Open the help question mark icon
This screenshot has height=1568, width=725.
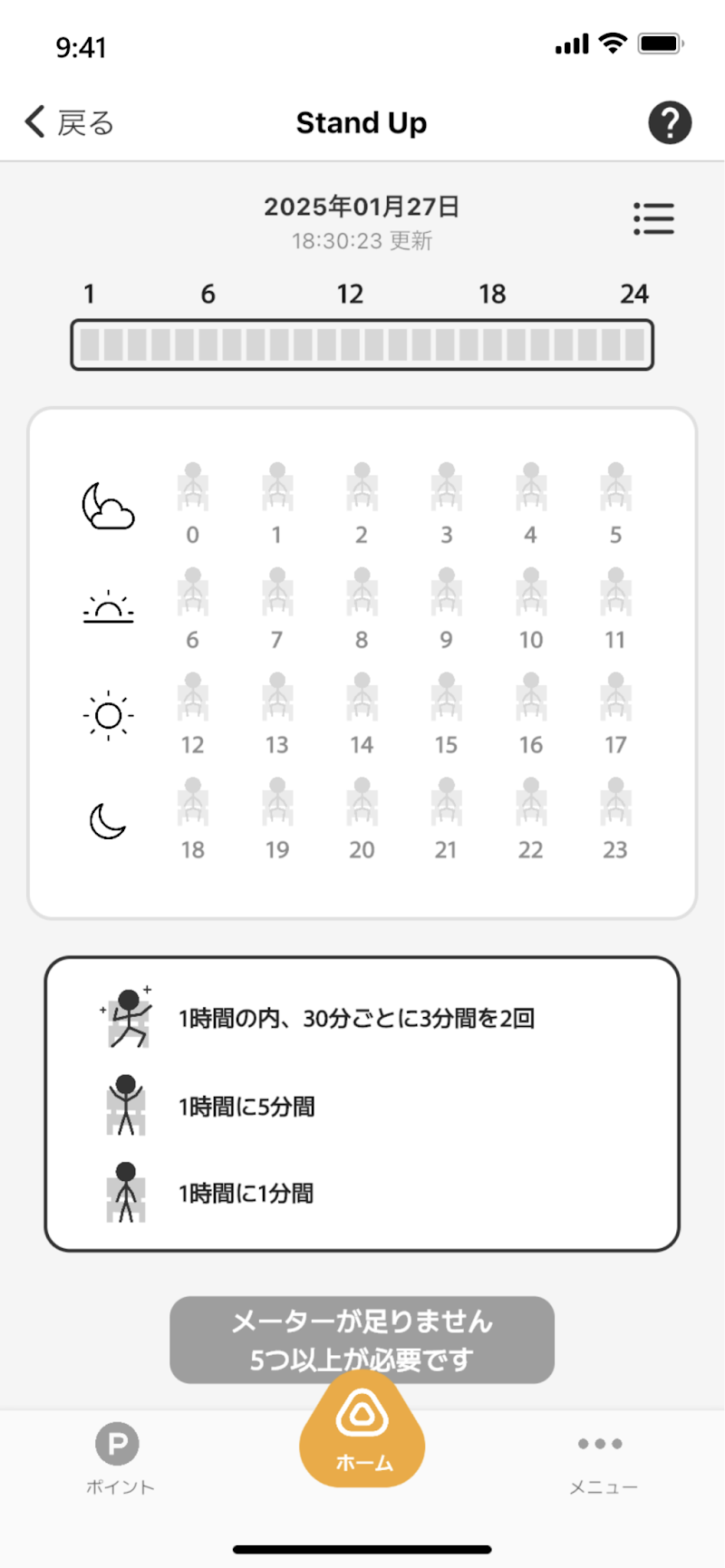pos(670,122)
